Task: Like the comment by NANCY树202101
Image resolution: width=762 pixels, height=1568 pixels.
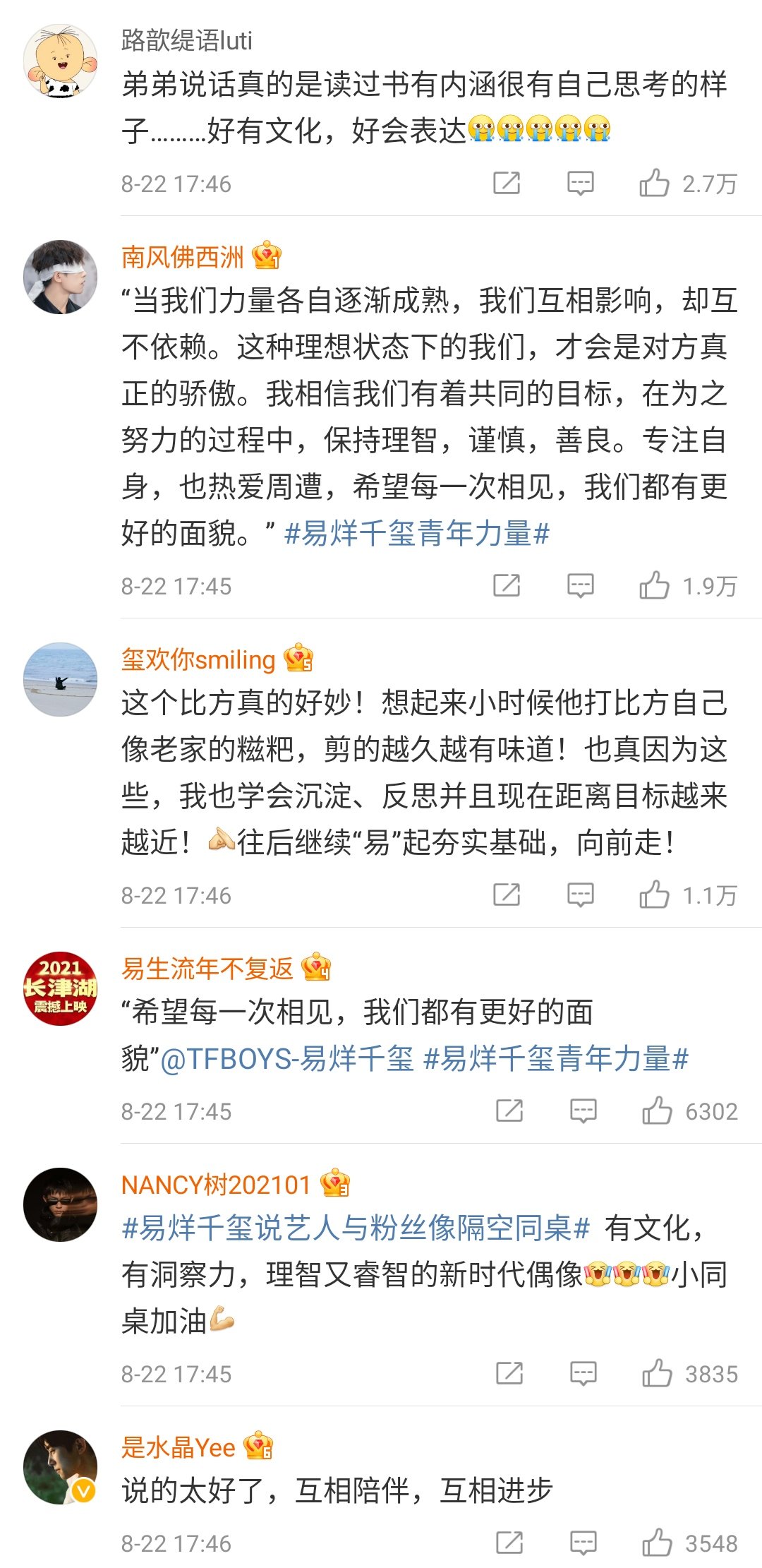Action: [x=657, y=1374]
